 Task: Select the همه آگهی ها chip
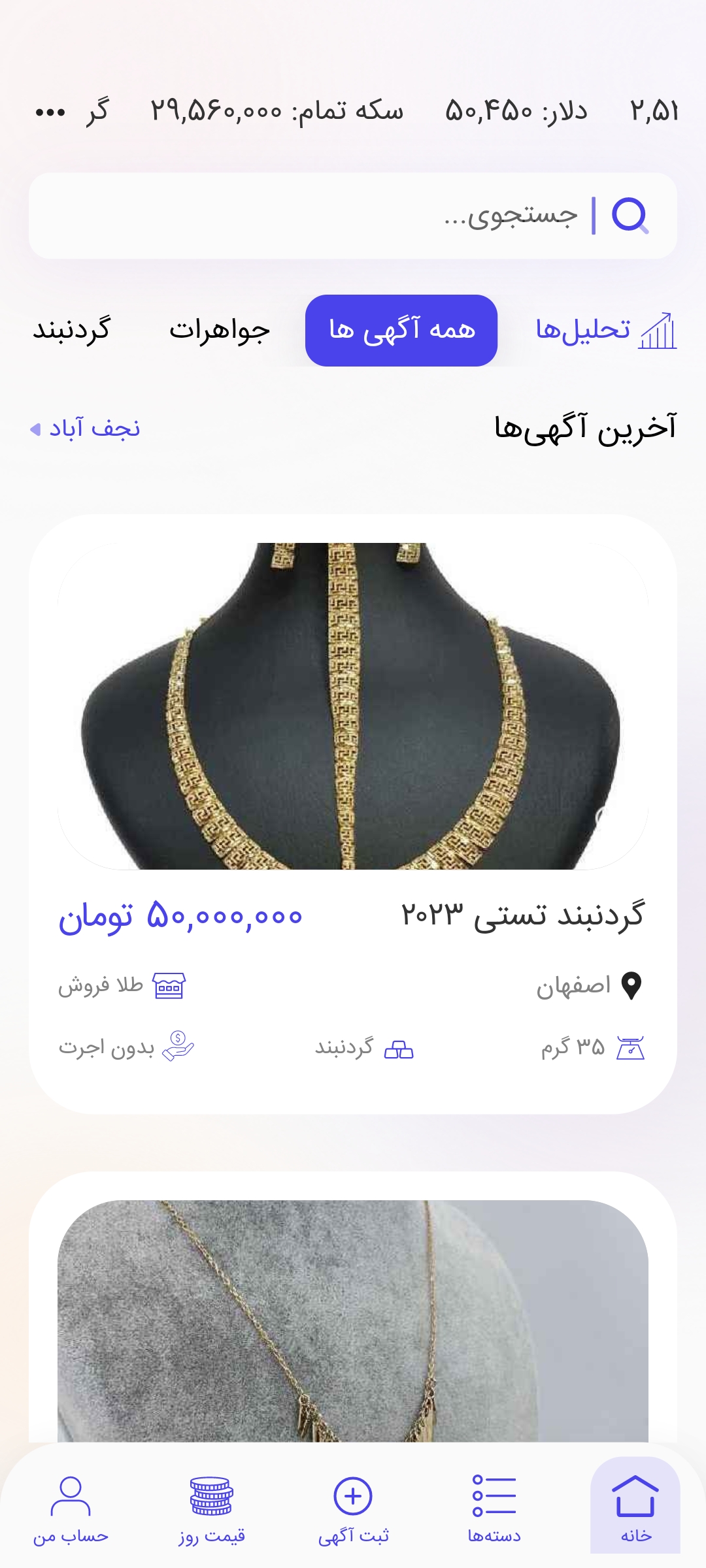click(401, 330)
